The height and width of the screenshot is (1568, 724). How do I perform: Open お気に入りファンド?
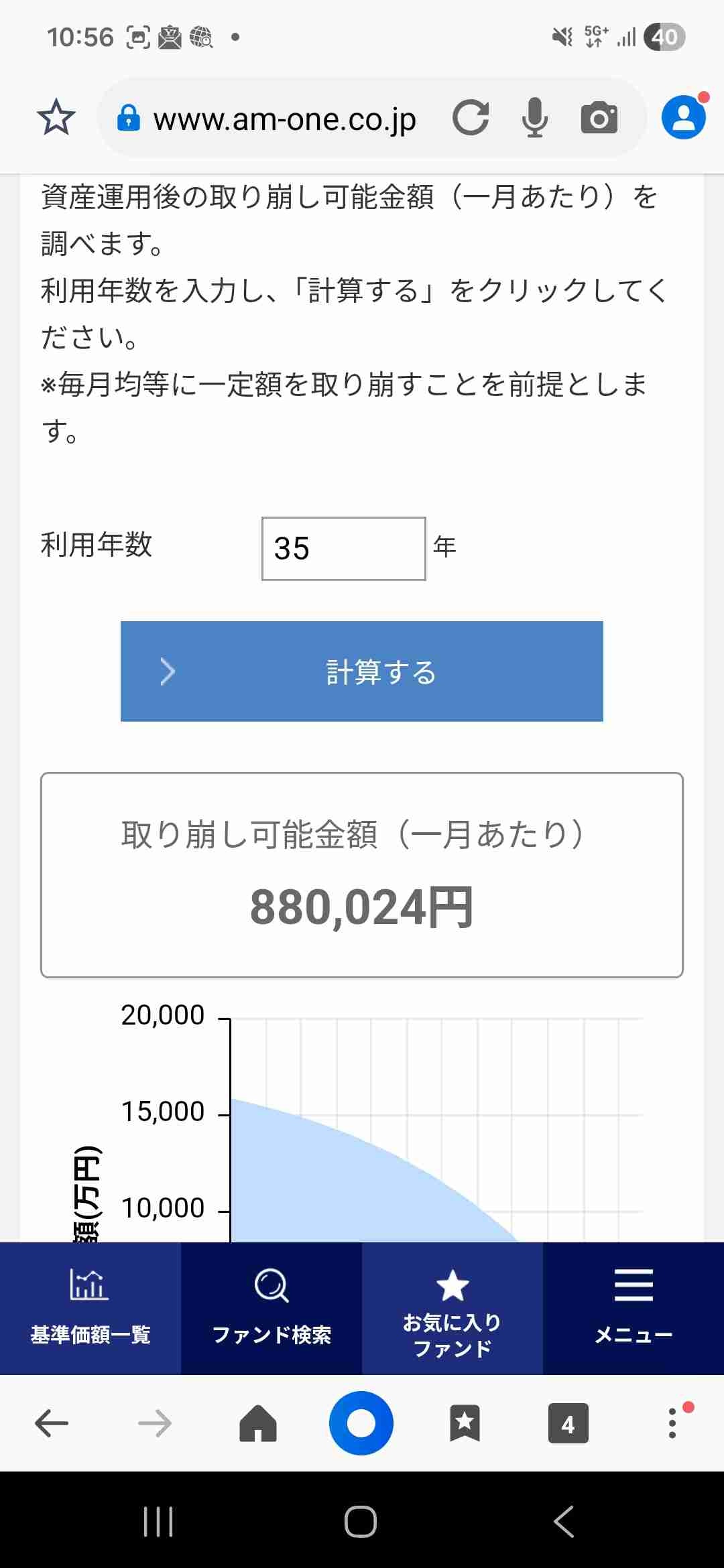(452, 1308)
